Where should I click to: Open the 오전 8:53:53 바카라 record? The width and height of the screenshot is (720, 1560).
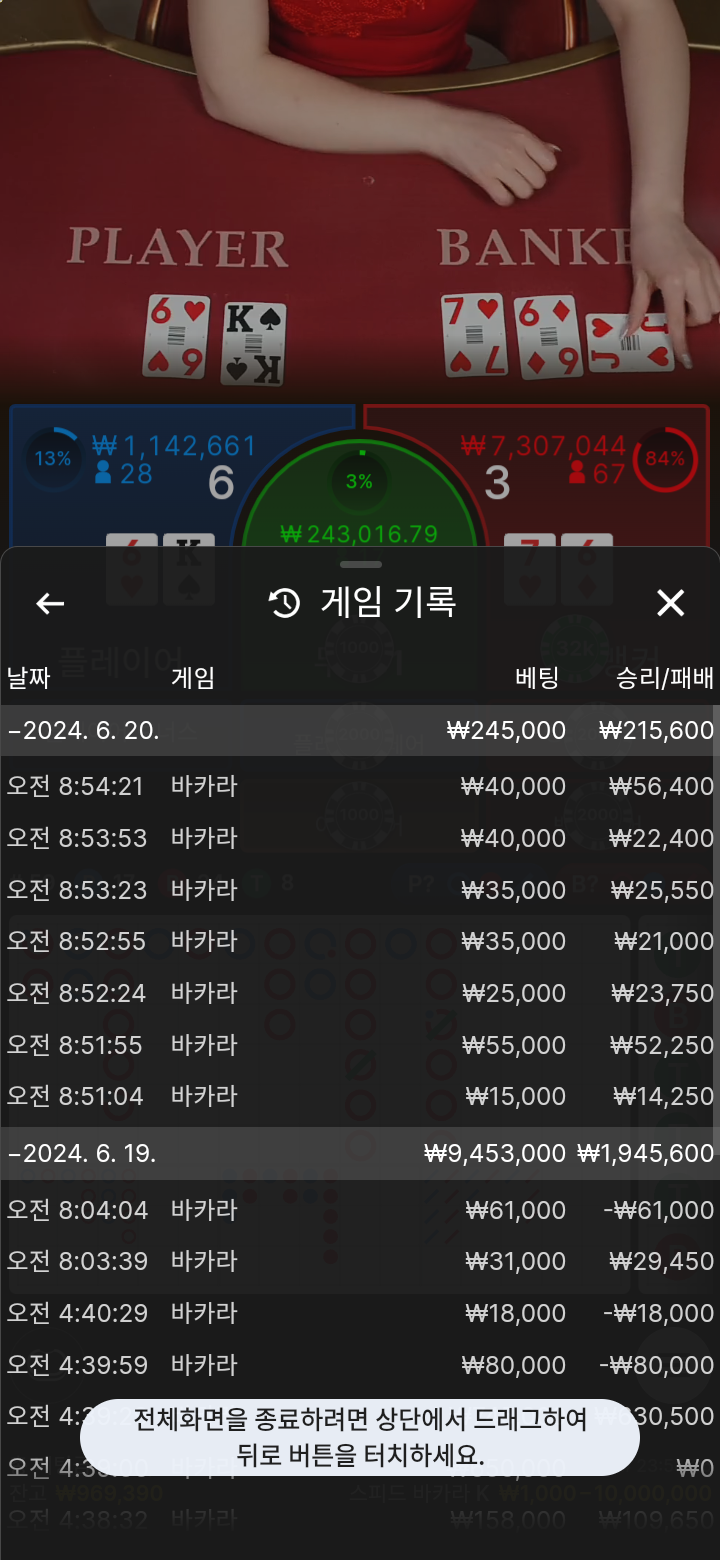point(360,838)
